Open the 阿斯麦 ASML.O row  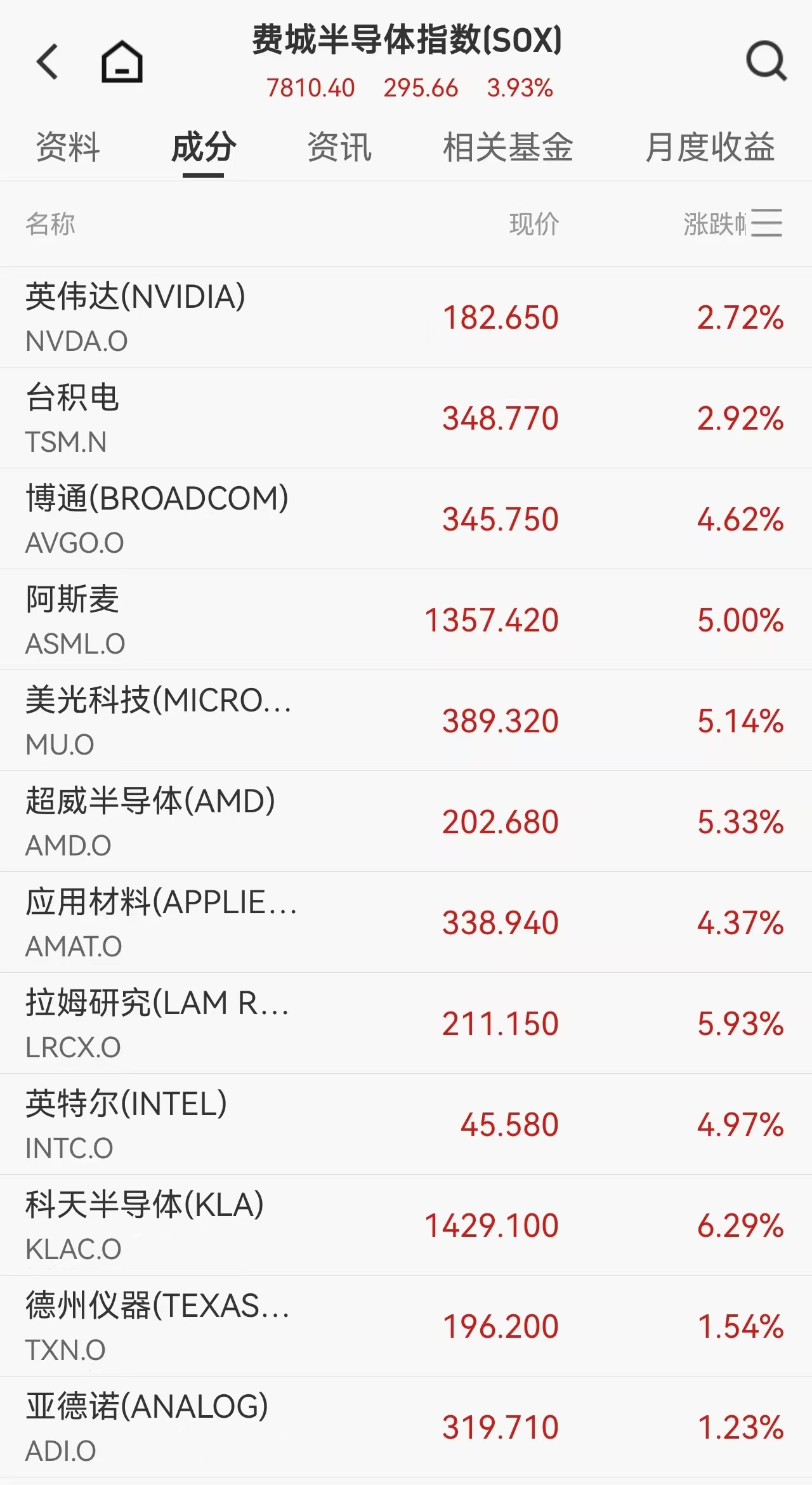[x=406, y=620]
